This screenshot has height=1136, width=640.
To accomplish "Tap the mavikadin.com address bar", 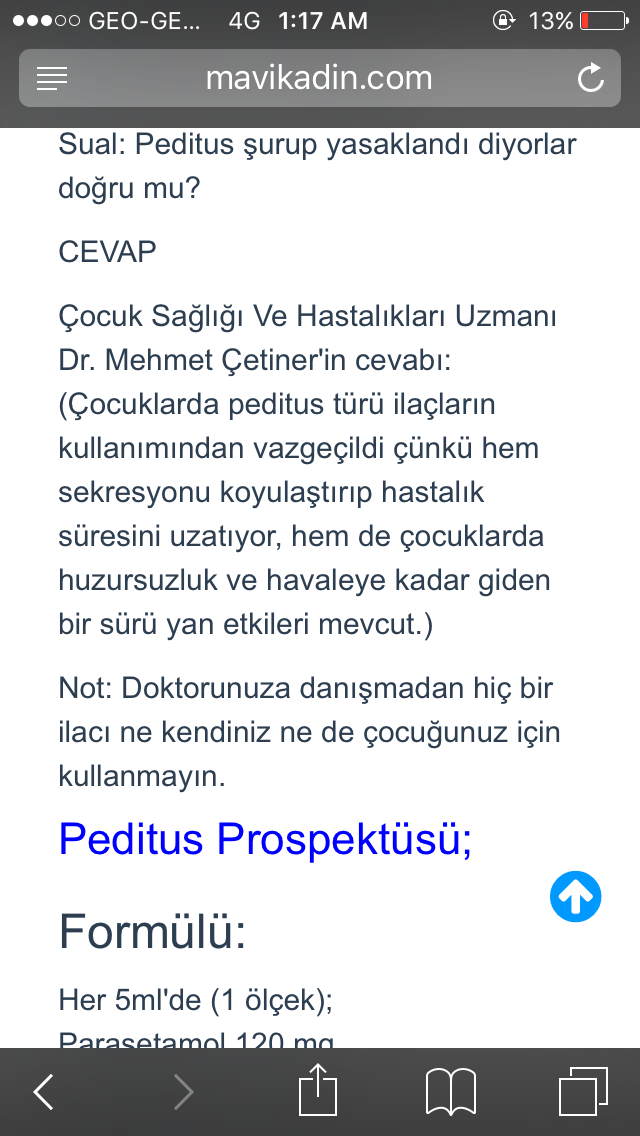I will pyautogui.click(x=319, y=78).
